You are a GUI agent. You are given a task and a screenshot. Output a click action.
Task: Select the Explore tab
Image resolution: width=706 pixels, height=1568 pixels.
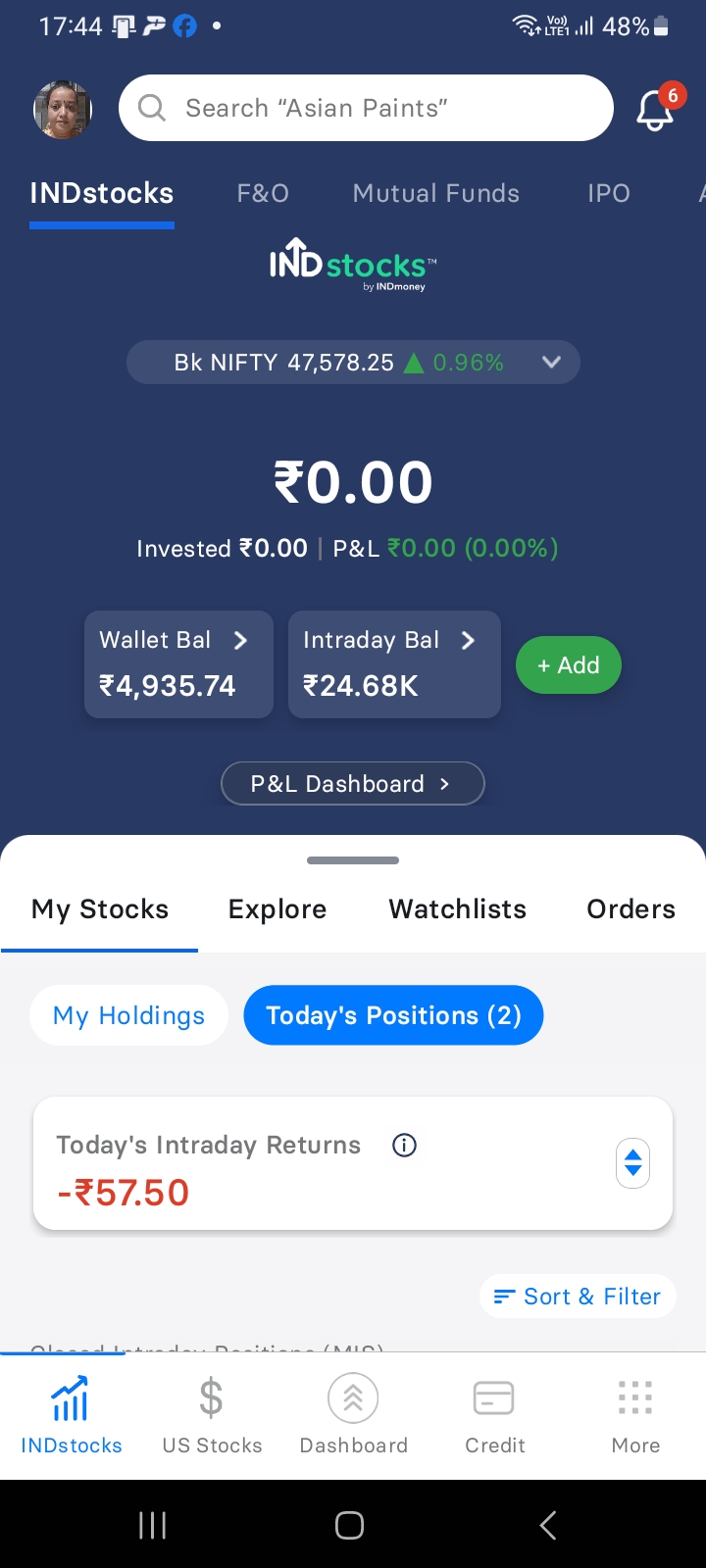(x=277, y=909)
